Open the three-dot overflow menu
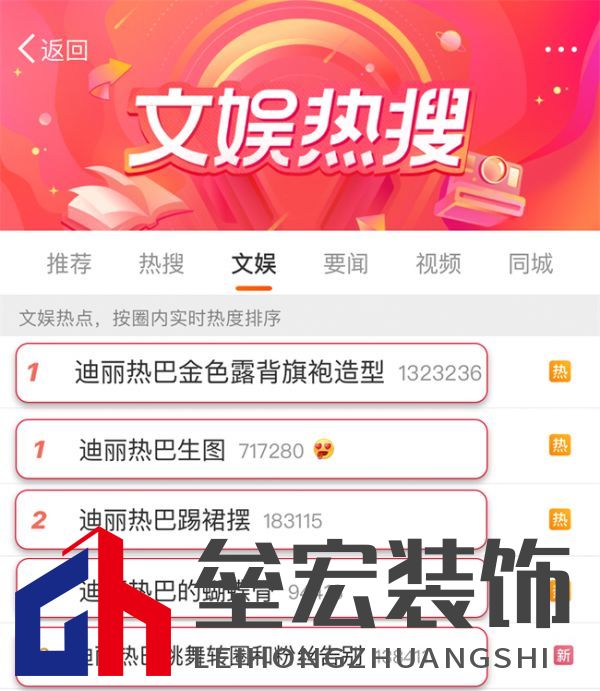Screen dimensions: 600x691 [560, 50]
